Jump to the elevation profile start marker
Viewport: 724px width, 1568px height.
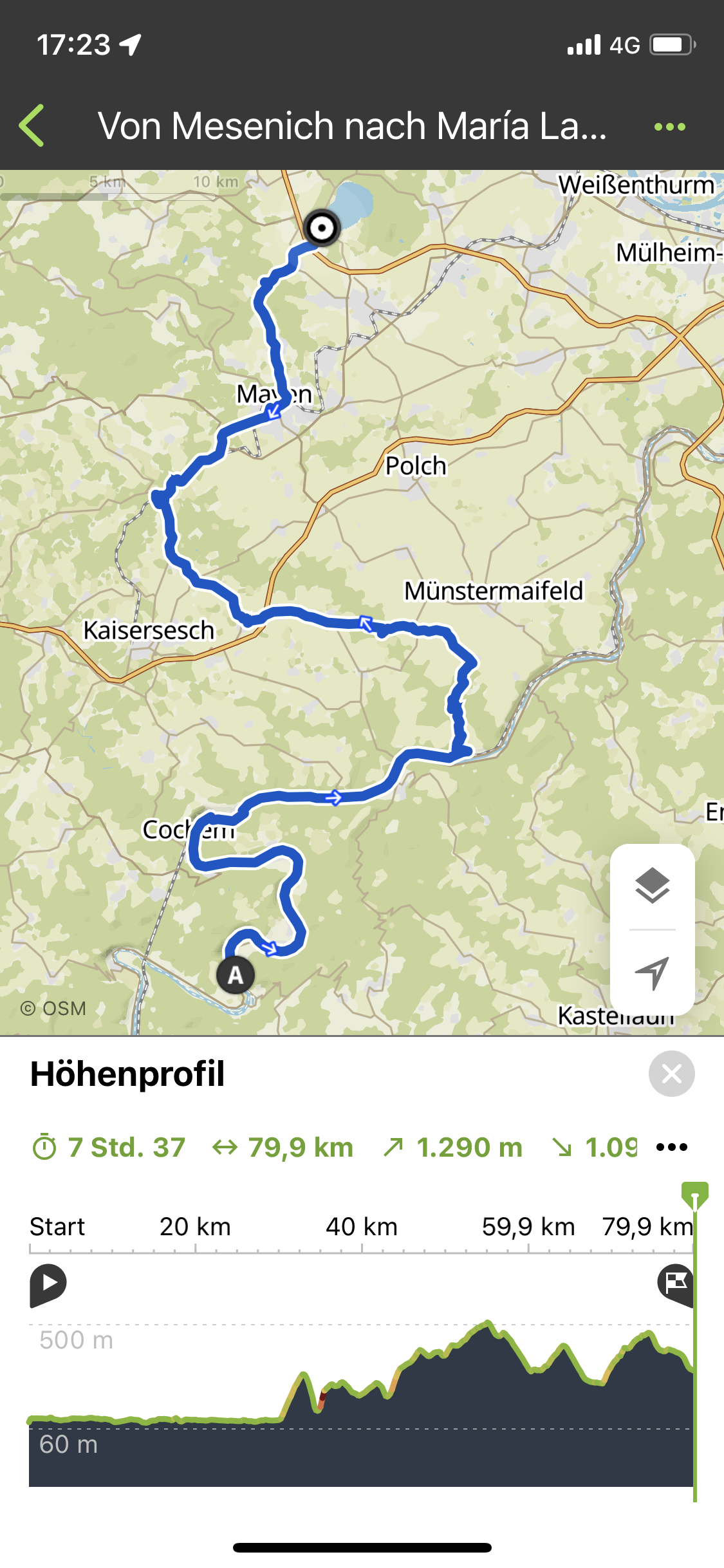[x=47, y=1283]
